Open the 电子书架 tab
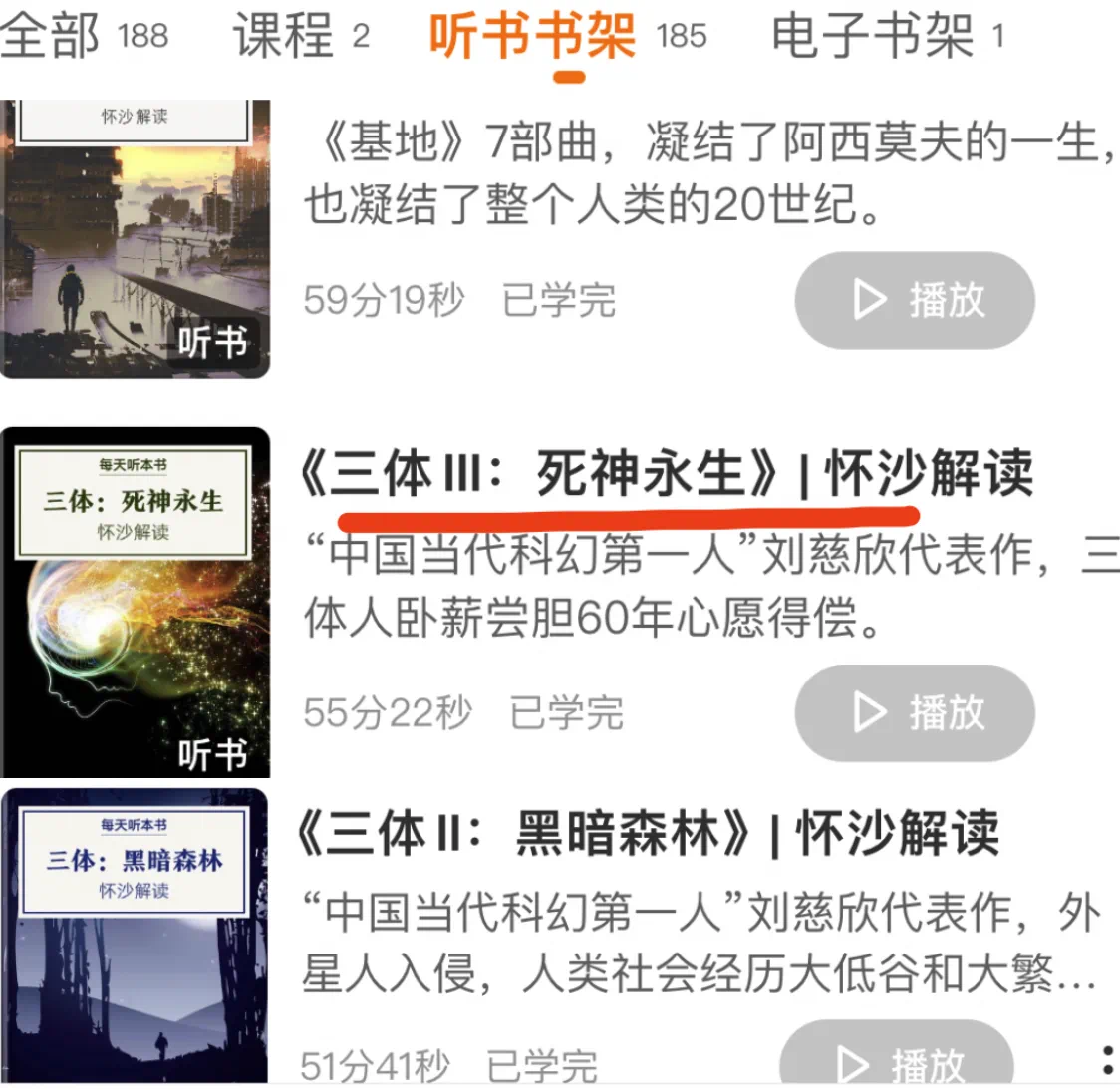The width and height of the screenshot is (1120, 1090). (x=886, y=37)
